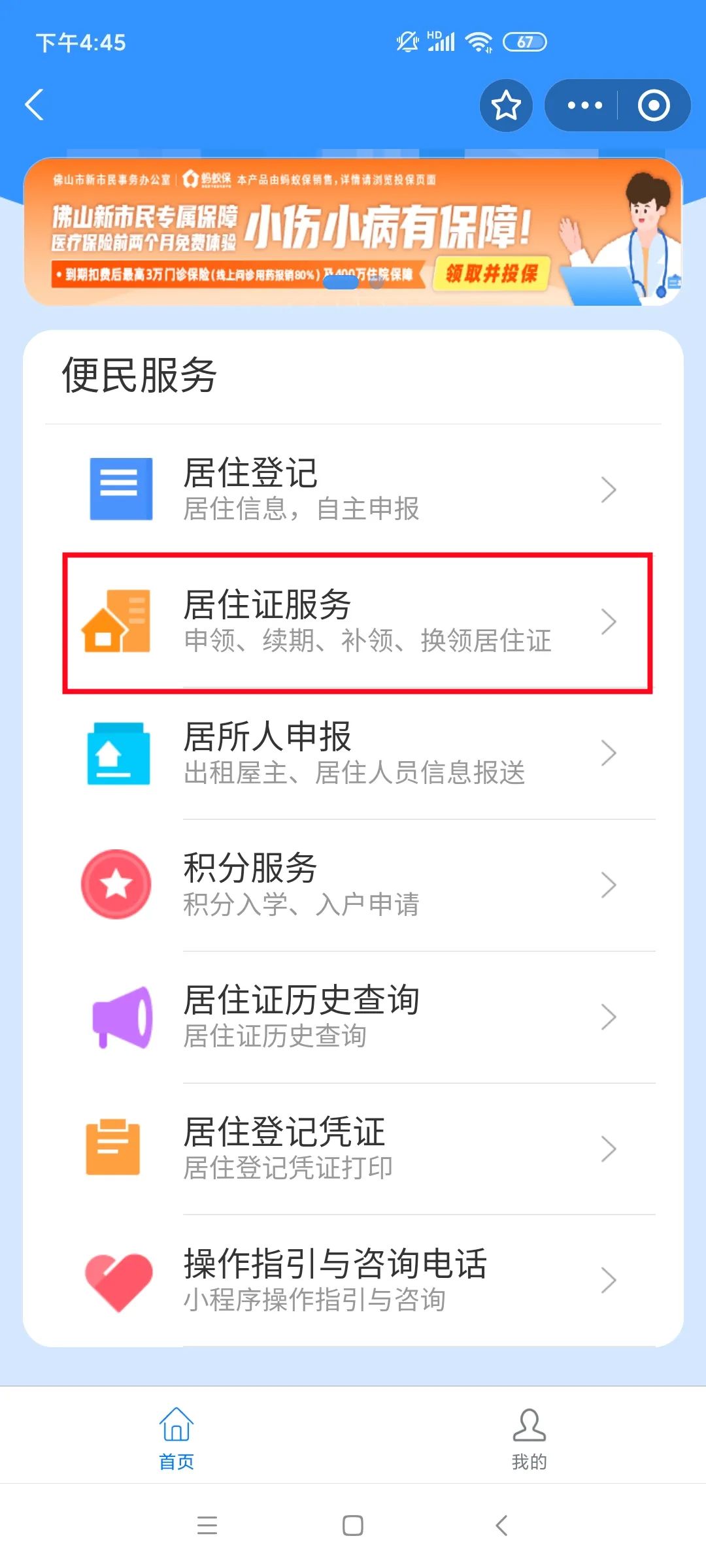Favorite this mini program with the star
This screenshot has height=1568, width=706.
coord(506,105)
